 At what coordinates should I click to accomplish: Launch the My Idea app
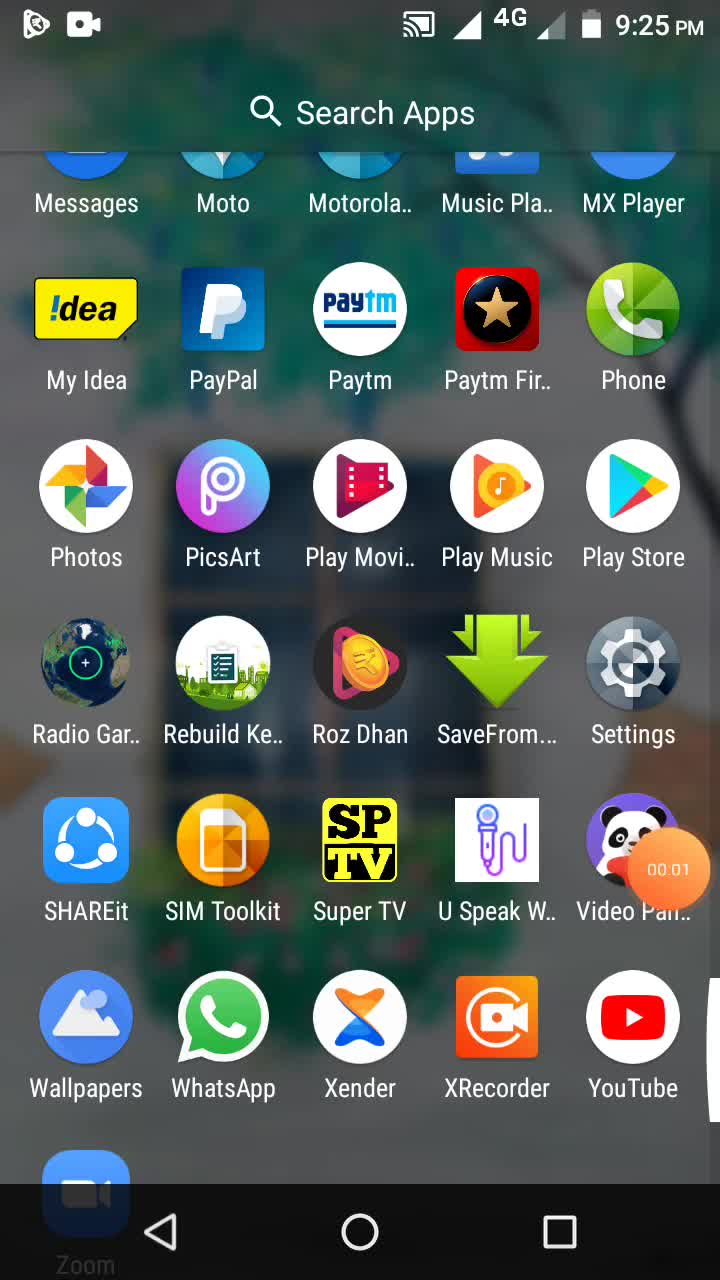86,310
